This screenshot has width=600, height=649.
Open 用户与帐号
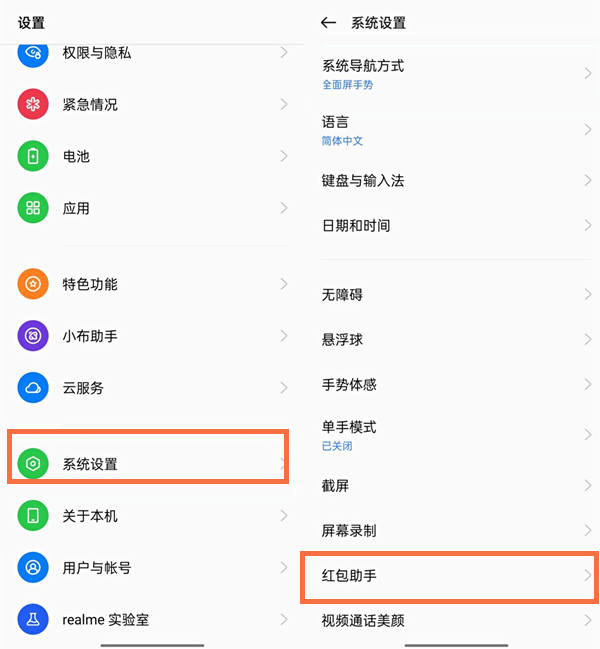(x=152, y=567)
